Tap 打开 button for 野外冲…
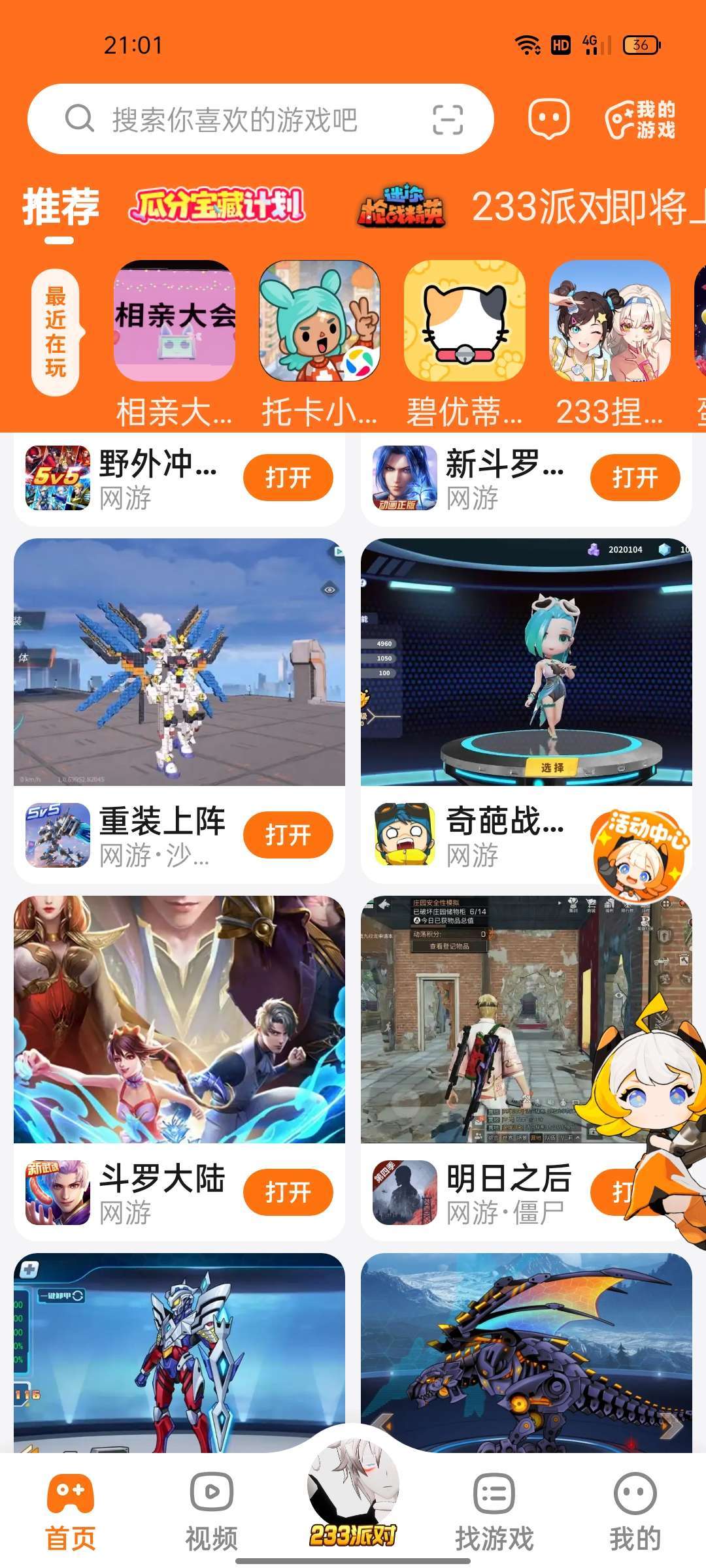Image resolution: width=706 pixels, height=1568 pixels. (288, 478)
